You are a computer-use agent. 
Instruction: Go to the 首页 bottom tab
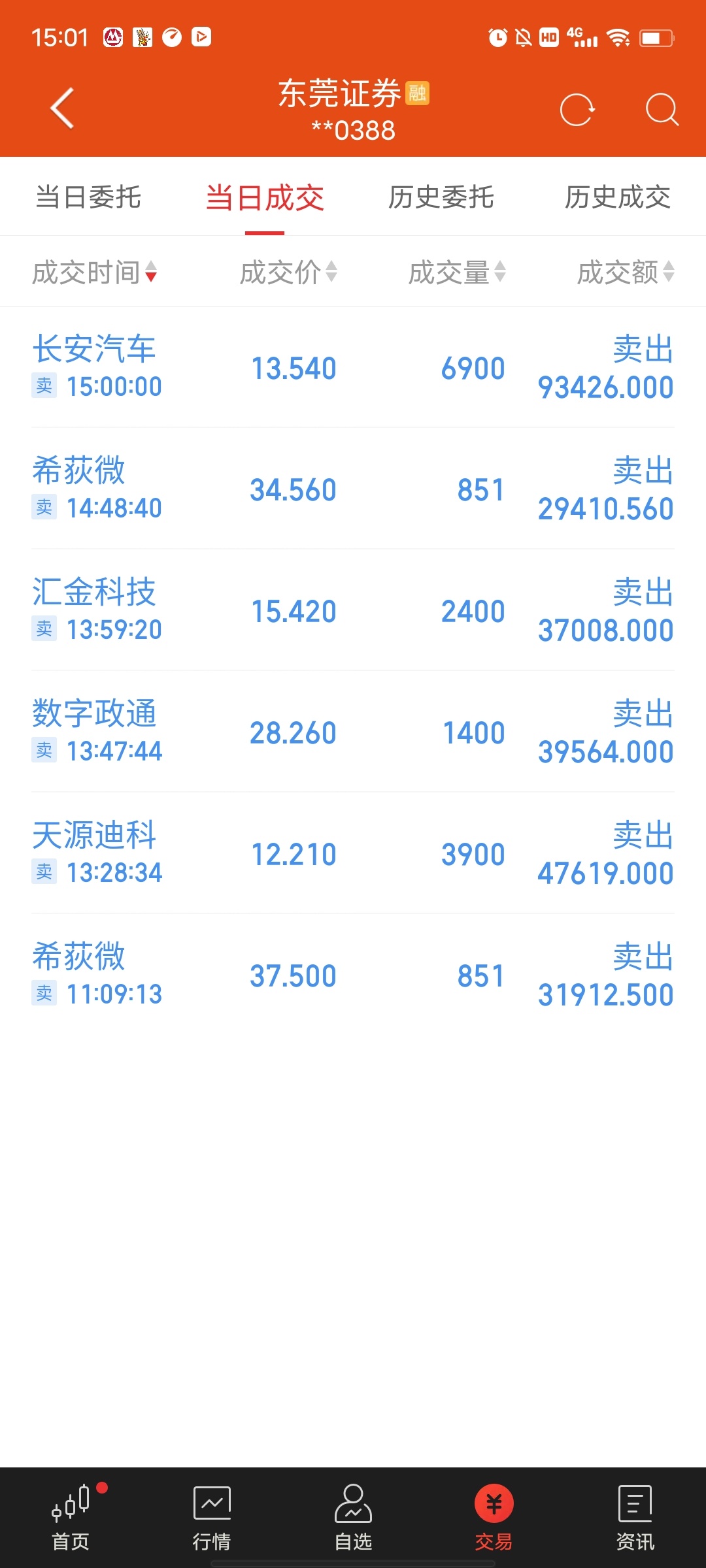71,1517
